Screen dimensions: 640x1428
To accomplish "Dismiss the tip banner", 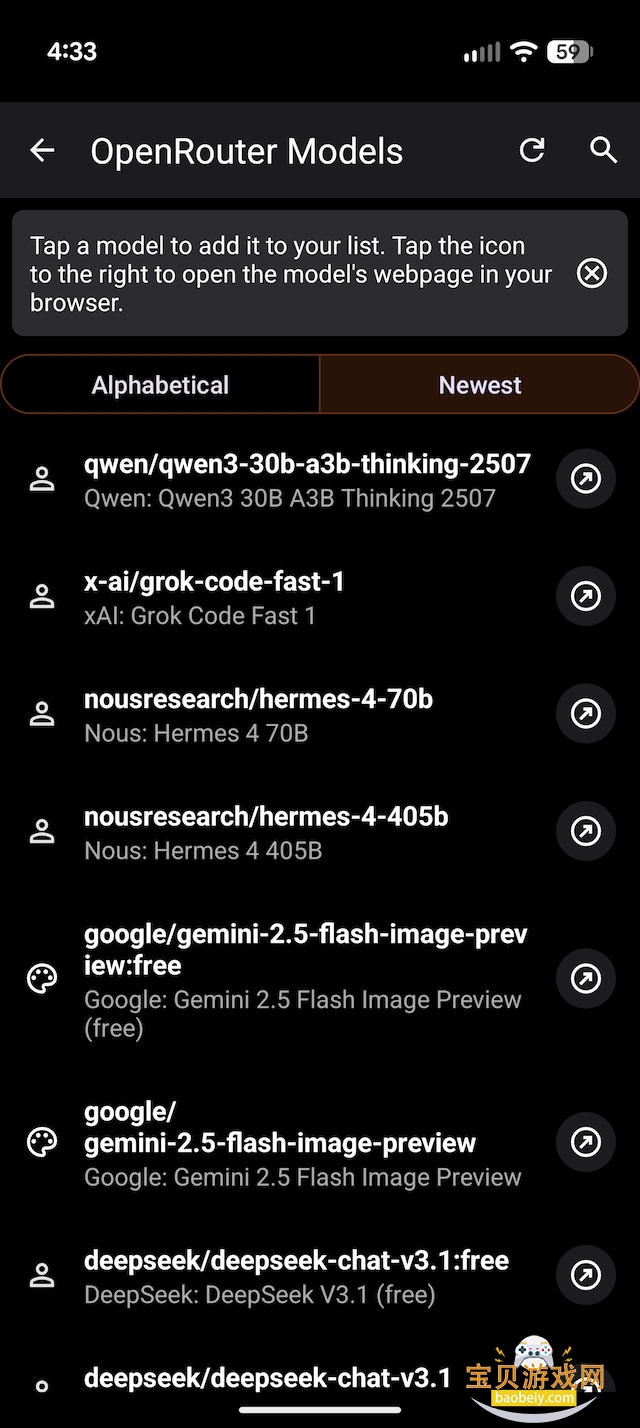I will click(592, 273).
